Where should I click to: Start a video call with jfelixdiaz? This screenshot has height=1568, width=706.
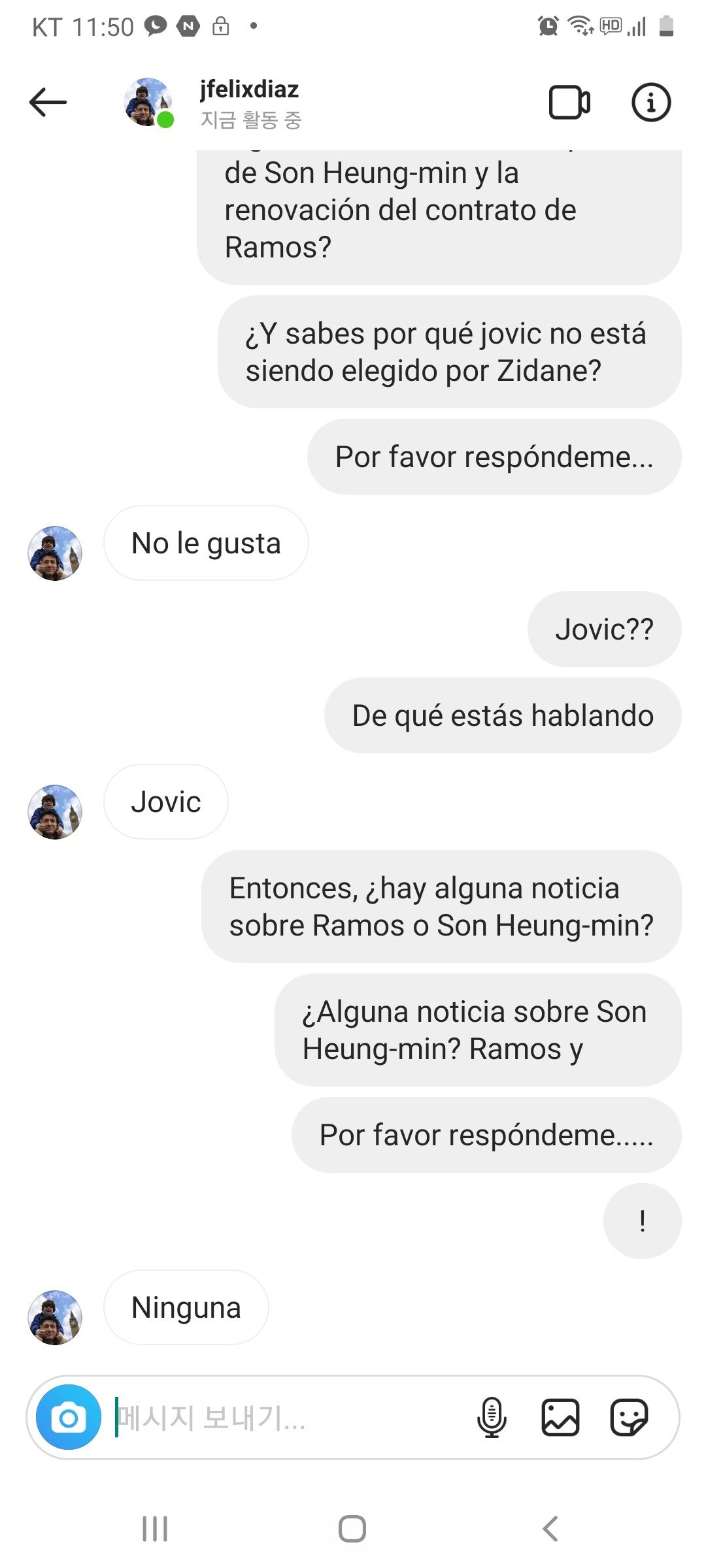(x=569, y=103)
